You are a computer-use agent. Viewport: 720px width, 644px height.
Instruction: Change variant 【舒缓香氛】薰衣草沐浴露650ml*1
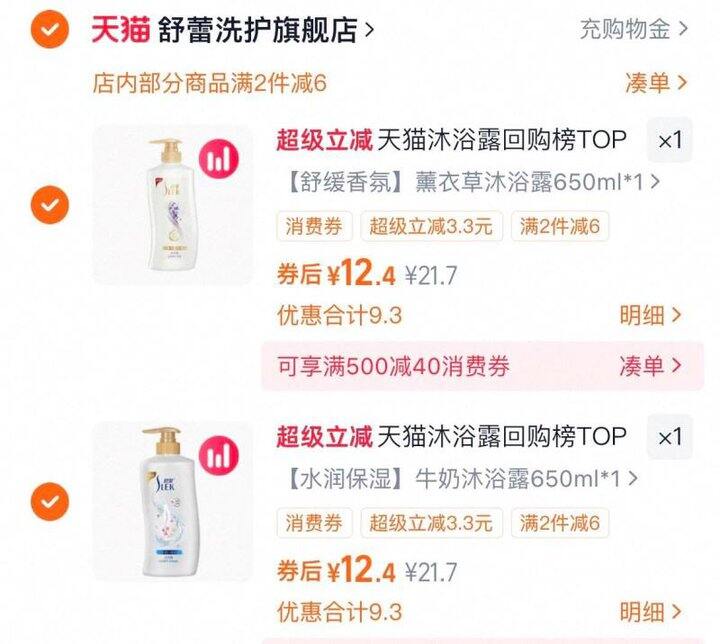coord(473,182)
